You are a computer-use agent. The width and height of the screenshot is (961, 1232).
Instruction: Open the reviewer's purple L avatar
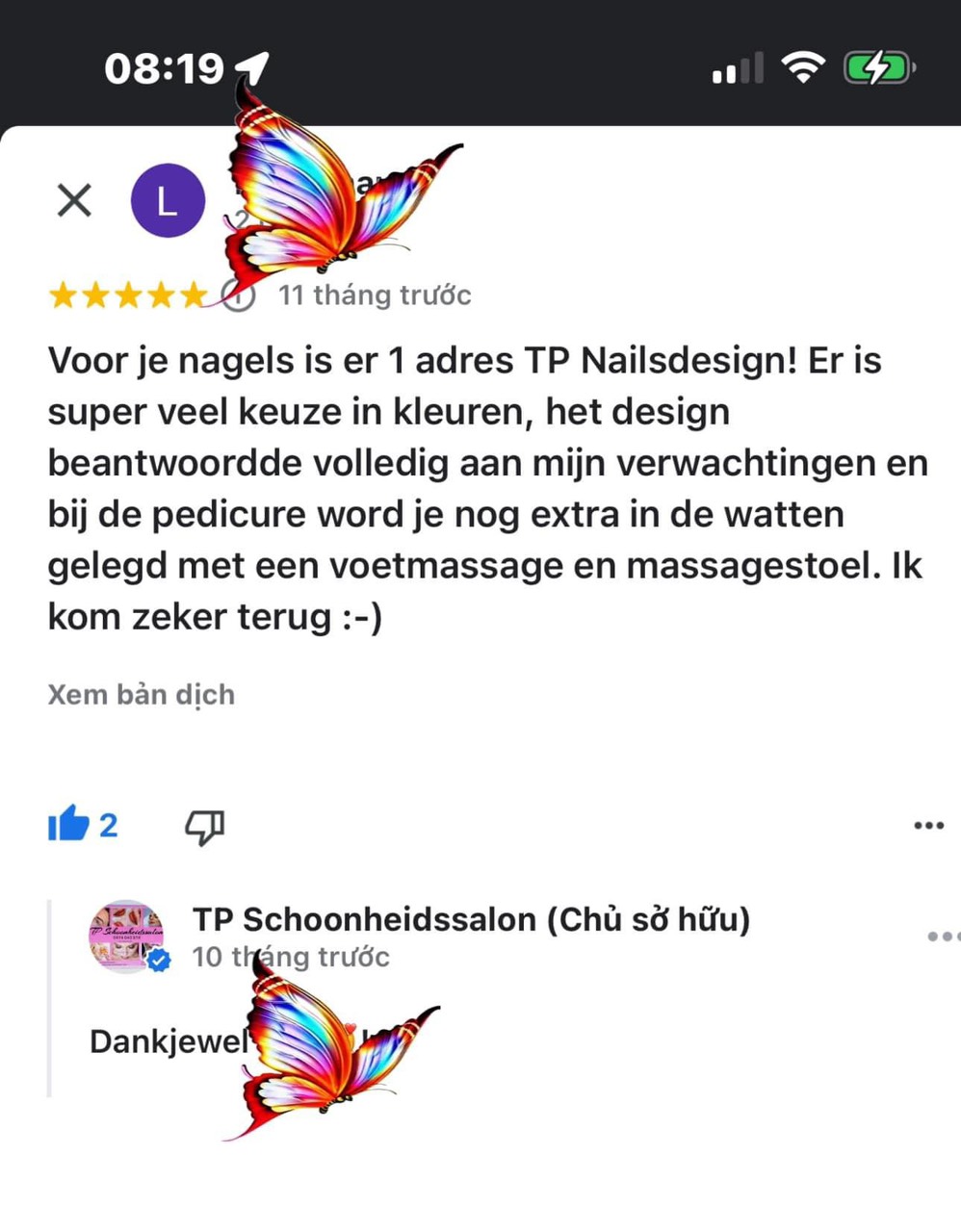pyautogui.click(x=168, y=201)
